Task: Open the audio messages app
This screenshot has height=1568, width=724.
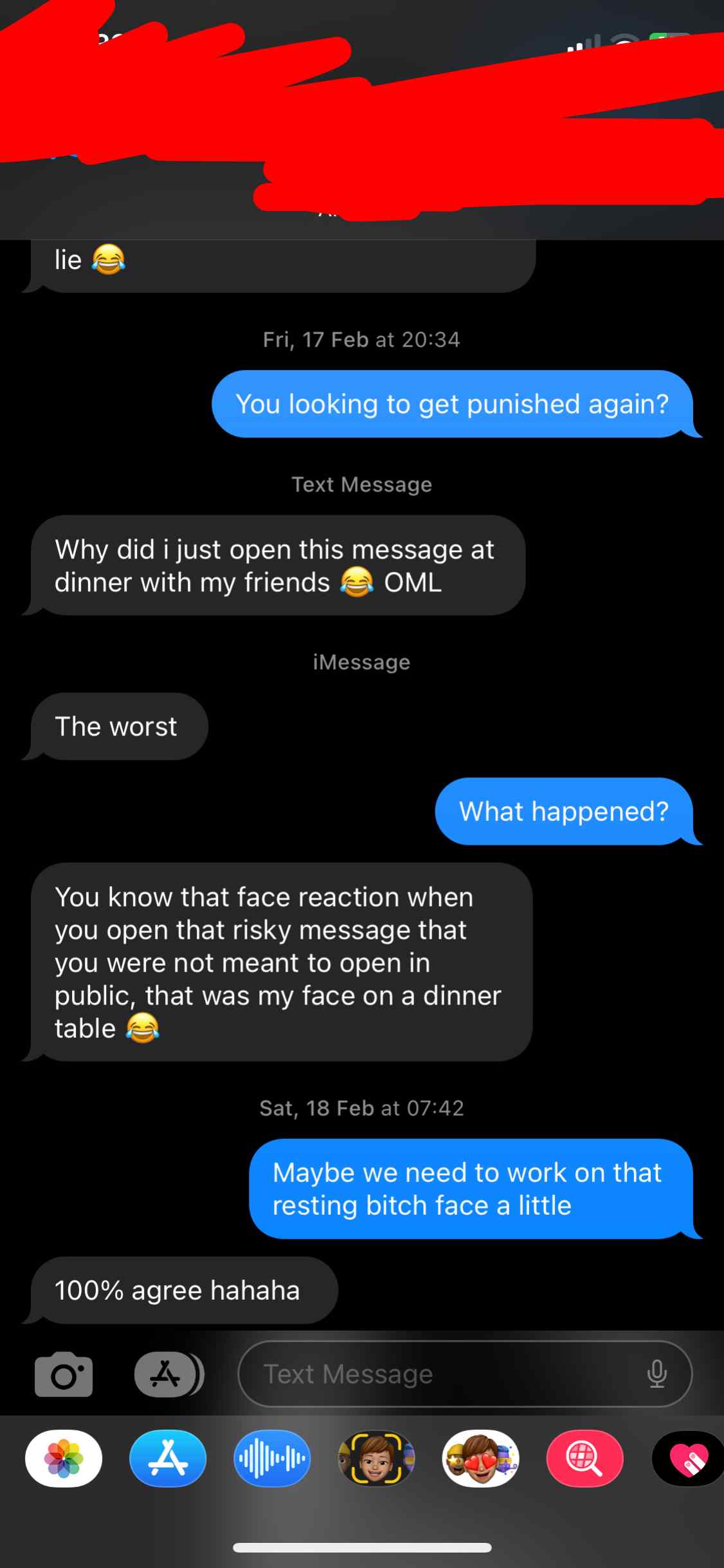Action: click(272, 1458)
